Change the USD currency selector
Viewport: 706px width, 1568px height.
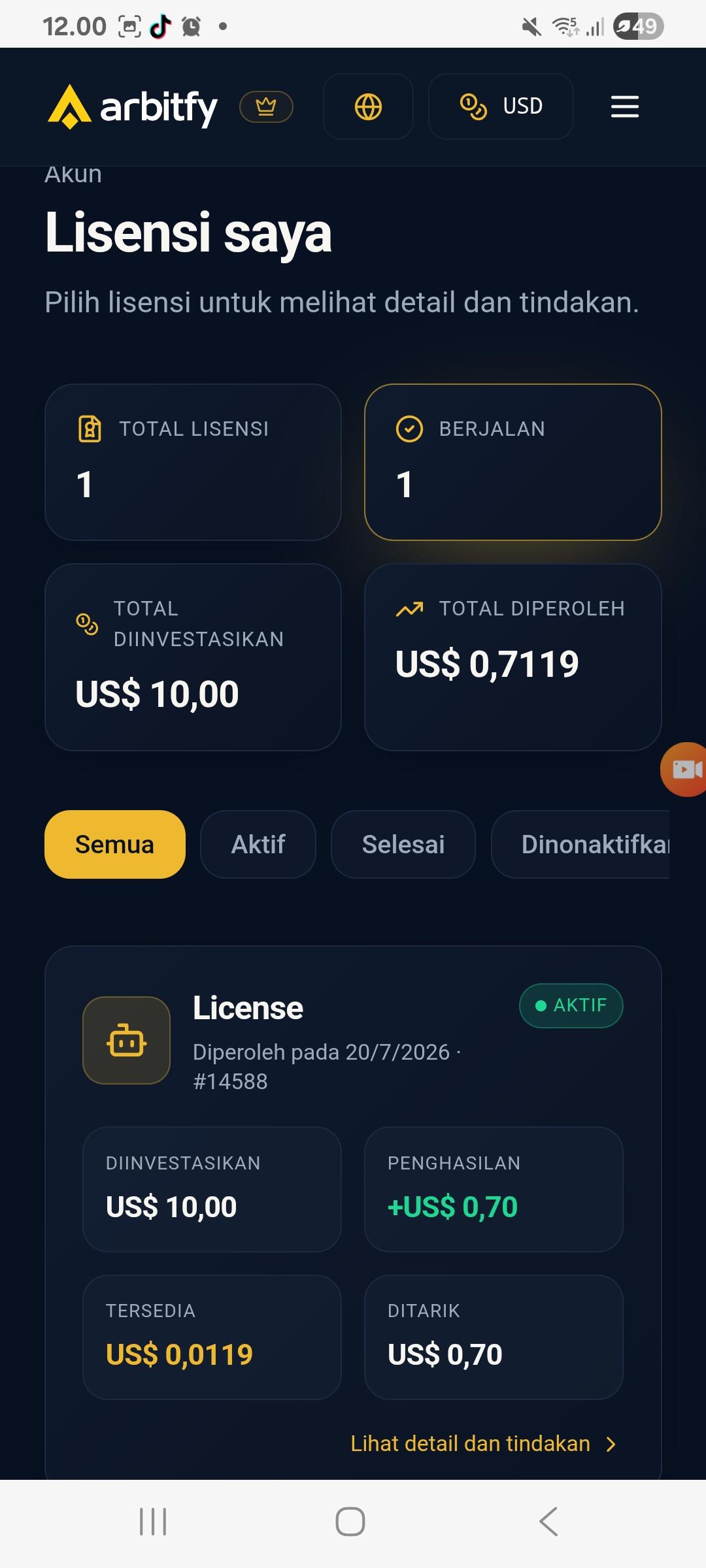(x=501, y=106)
